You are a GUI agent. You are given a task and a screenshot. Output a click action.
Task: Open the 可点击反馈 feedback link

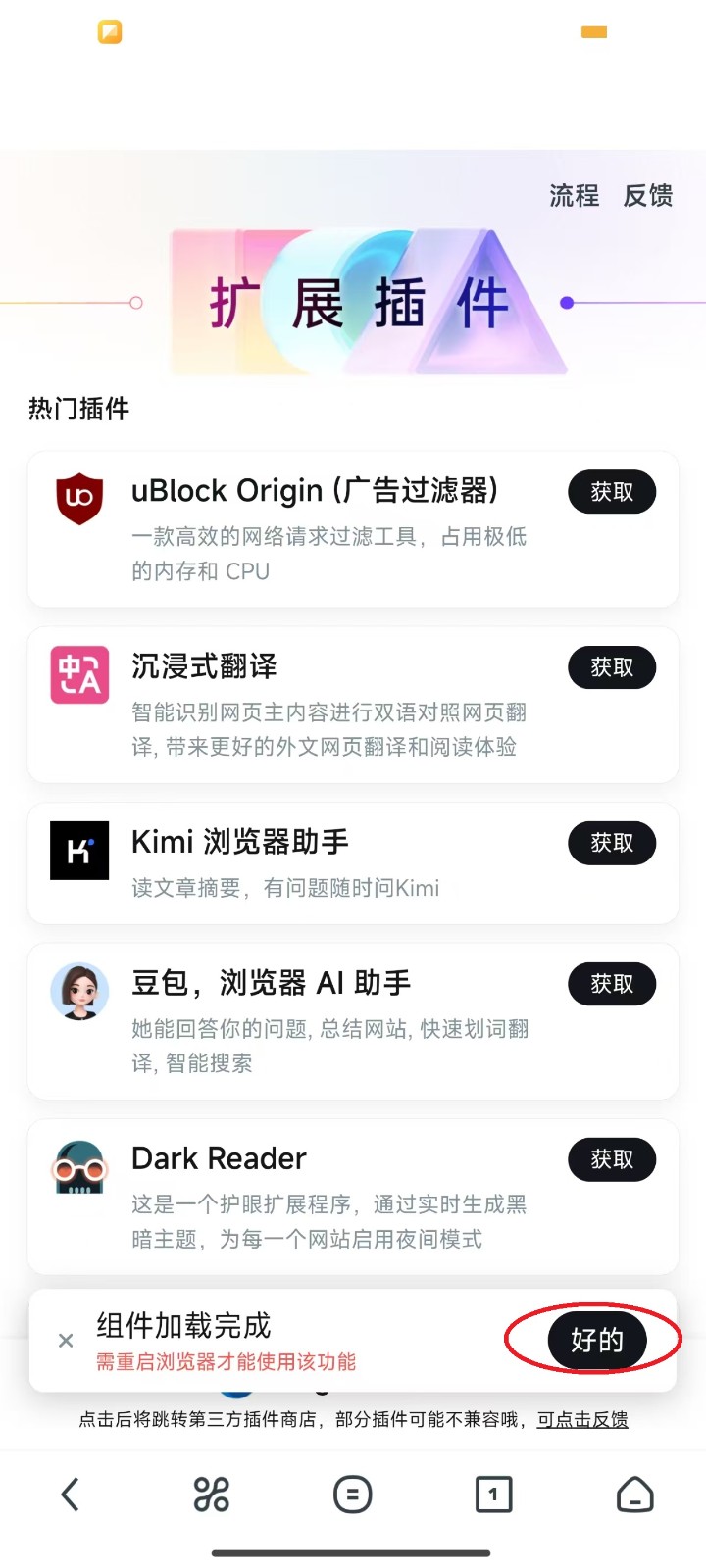(584, 1419)
